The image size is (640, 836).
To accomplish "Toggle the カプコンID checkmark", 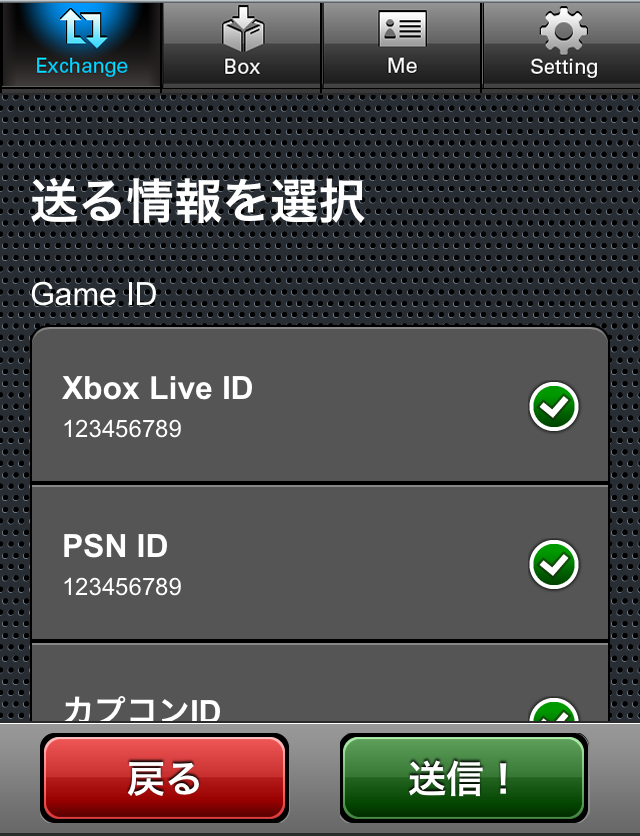I will pos(553,712).
